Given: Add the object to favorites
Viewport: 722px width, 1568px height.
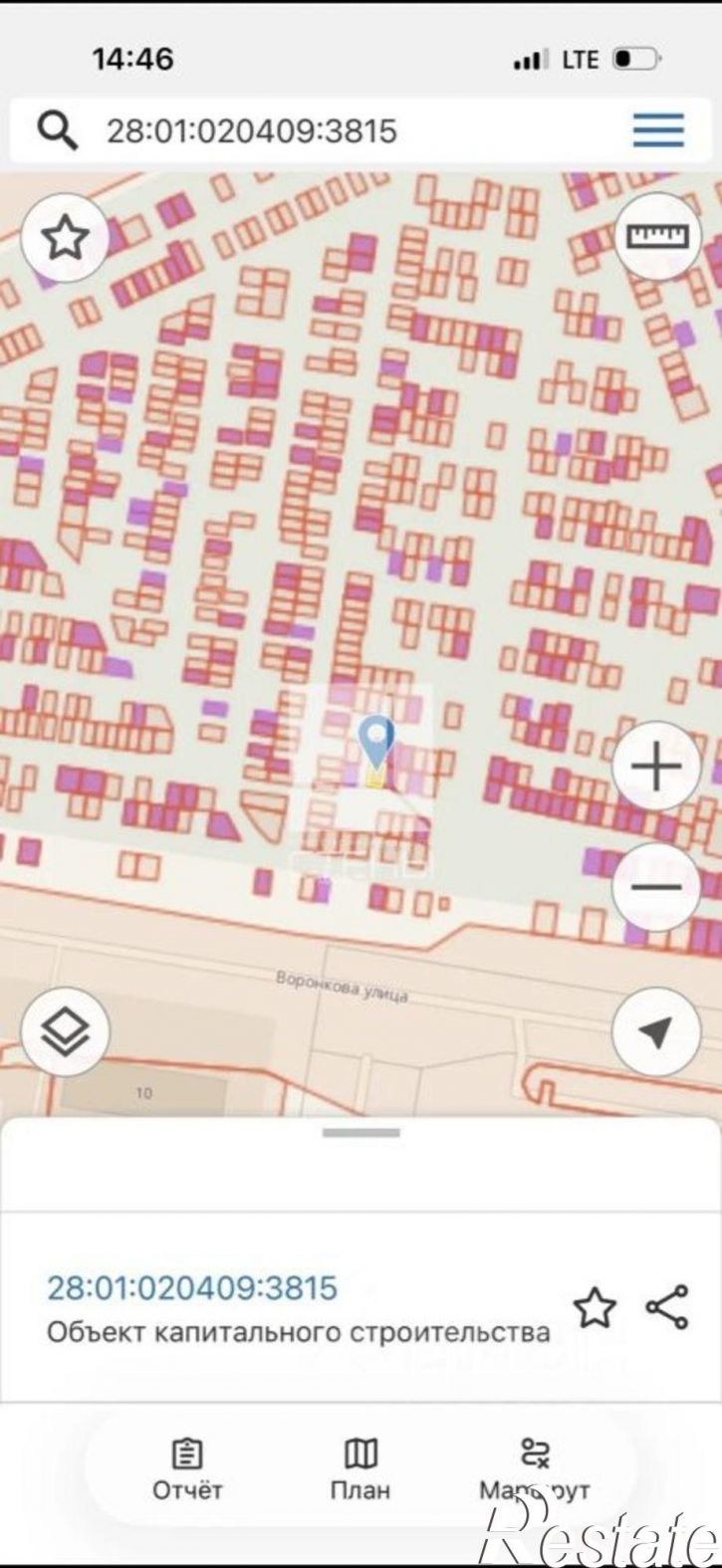Looking at the screenshot, I should point(595,1308).
